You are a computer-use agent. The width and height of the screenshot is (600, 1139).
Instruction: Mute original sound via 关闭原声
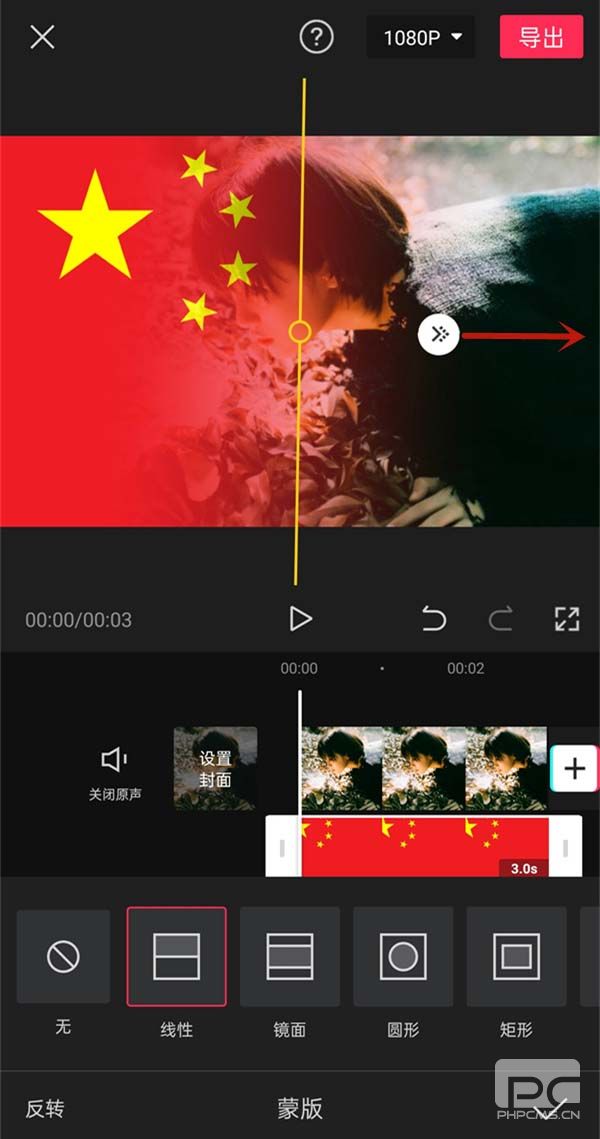(115, 772)
